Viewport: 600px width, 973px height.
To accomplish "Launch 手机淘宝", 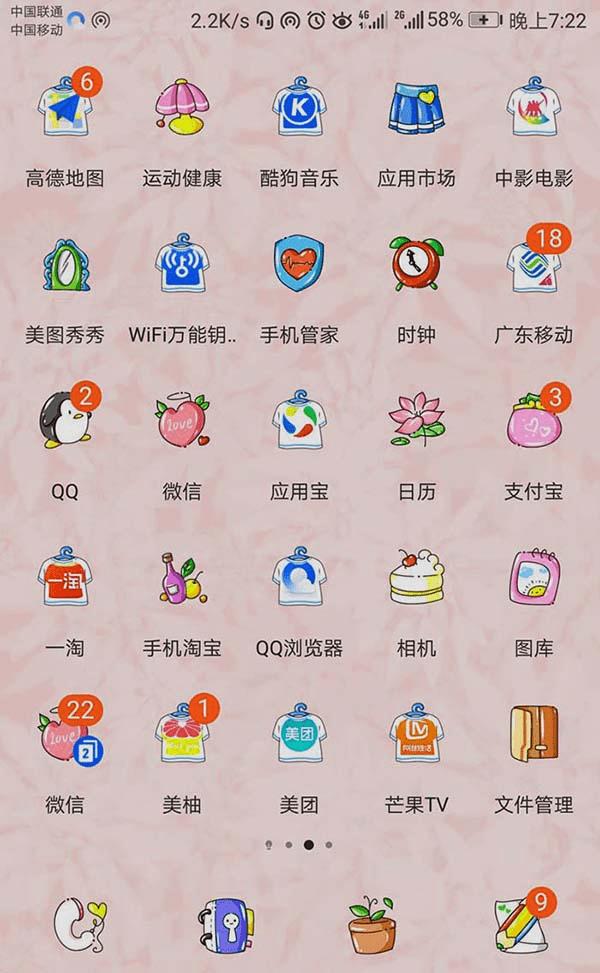I will [182, 578].
